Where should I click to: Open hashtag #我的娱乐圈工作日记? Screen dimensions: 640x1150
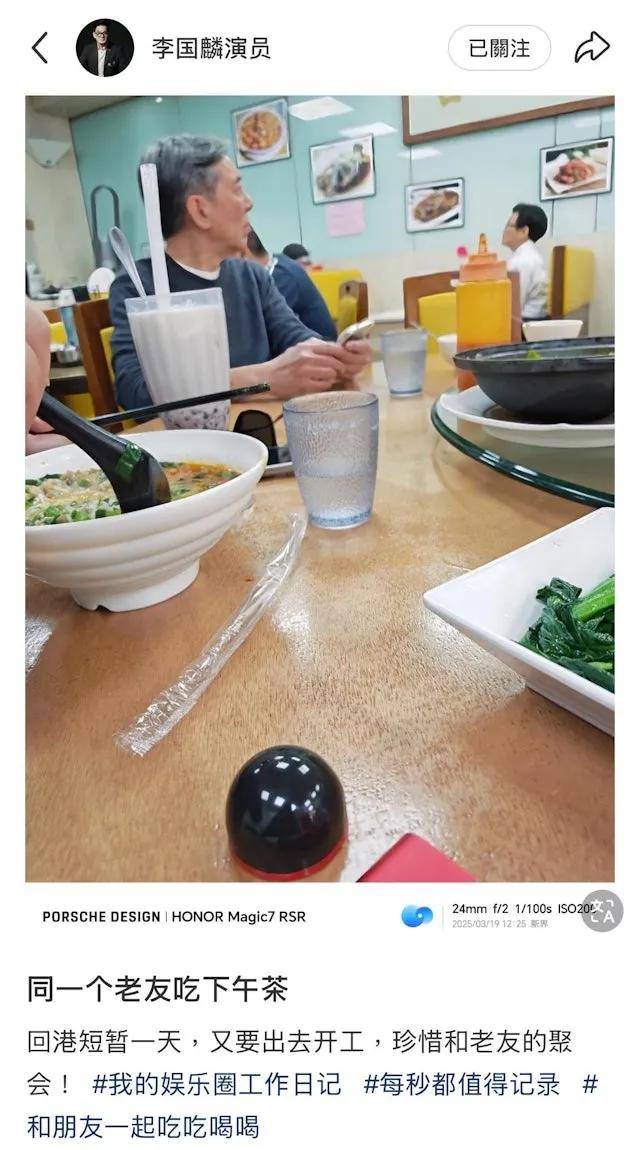point(216,1083)
